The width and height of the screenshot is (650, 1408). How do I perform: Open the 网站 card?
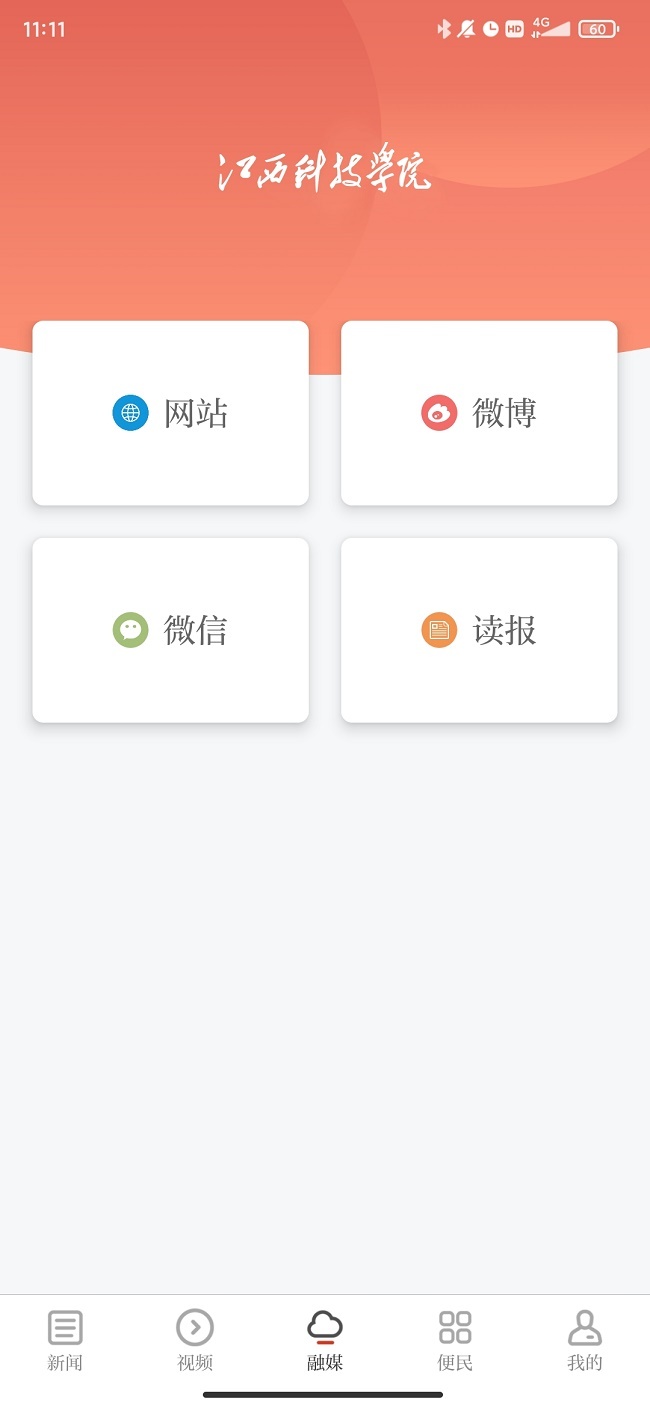coord(170,413)
